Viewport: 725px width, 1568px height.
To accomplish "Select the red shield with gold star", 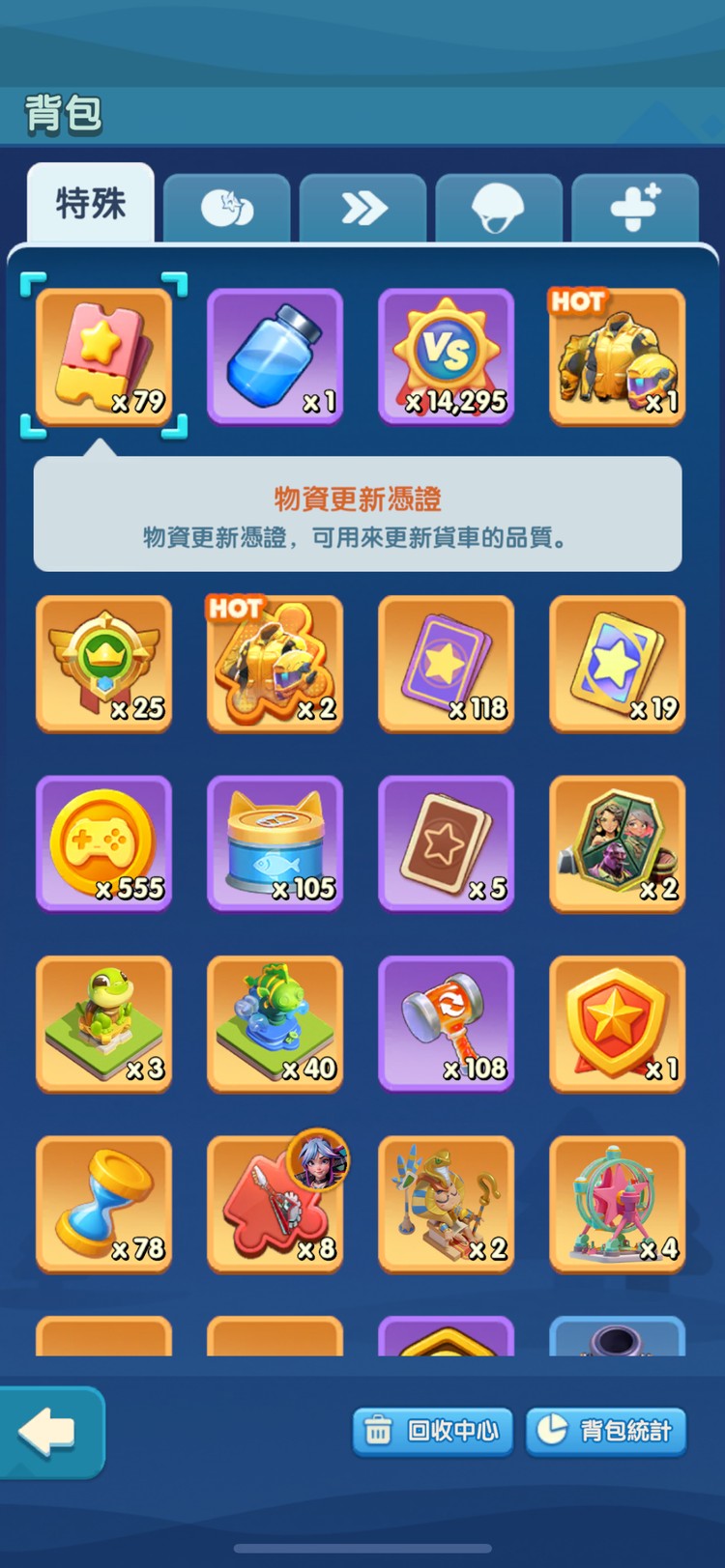I will click(617, 1023).
